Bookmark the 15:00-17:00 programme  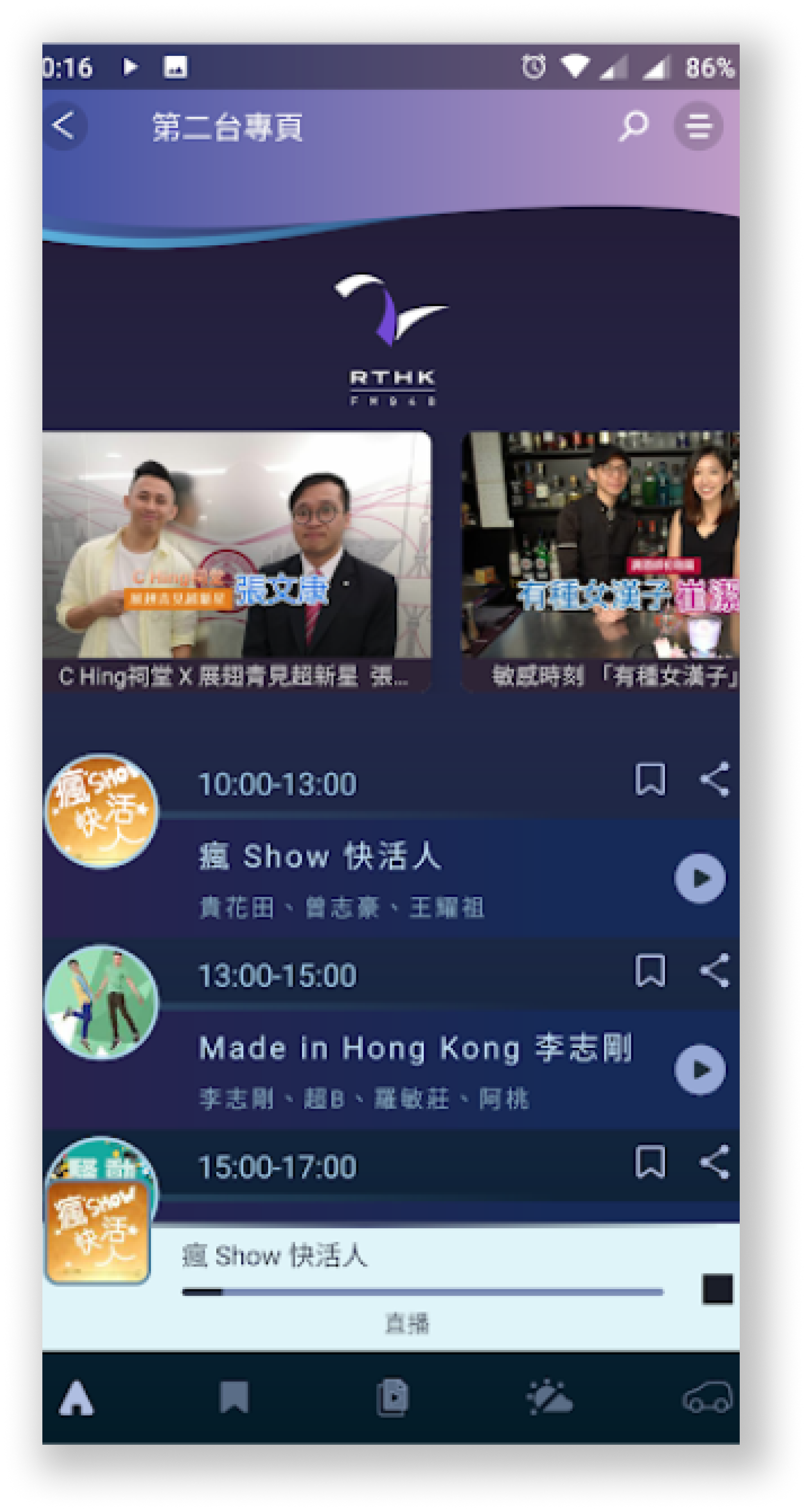[650, 1162]
